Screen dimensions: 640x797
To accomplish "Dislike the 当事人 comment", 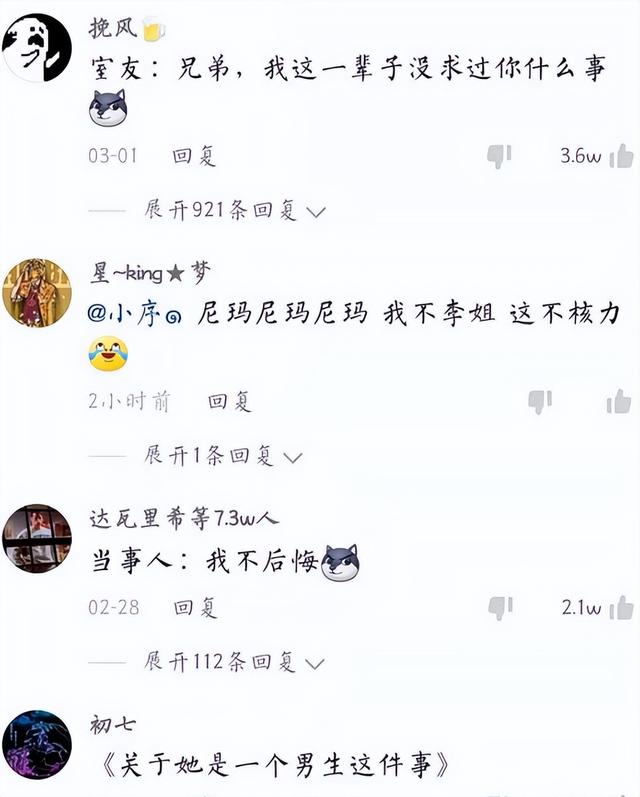I will tap(500, 607).
